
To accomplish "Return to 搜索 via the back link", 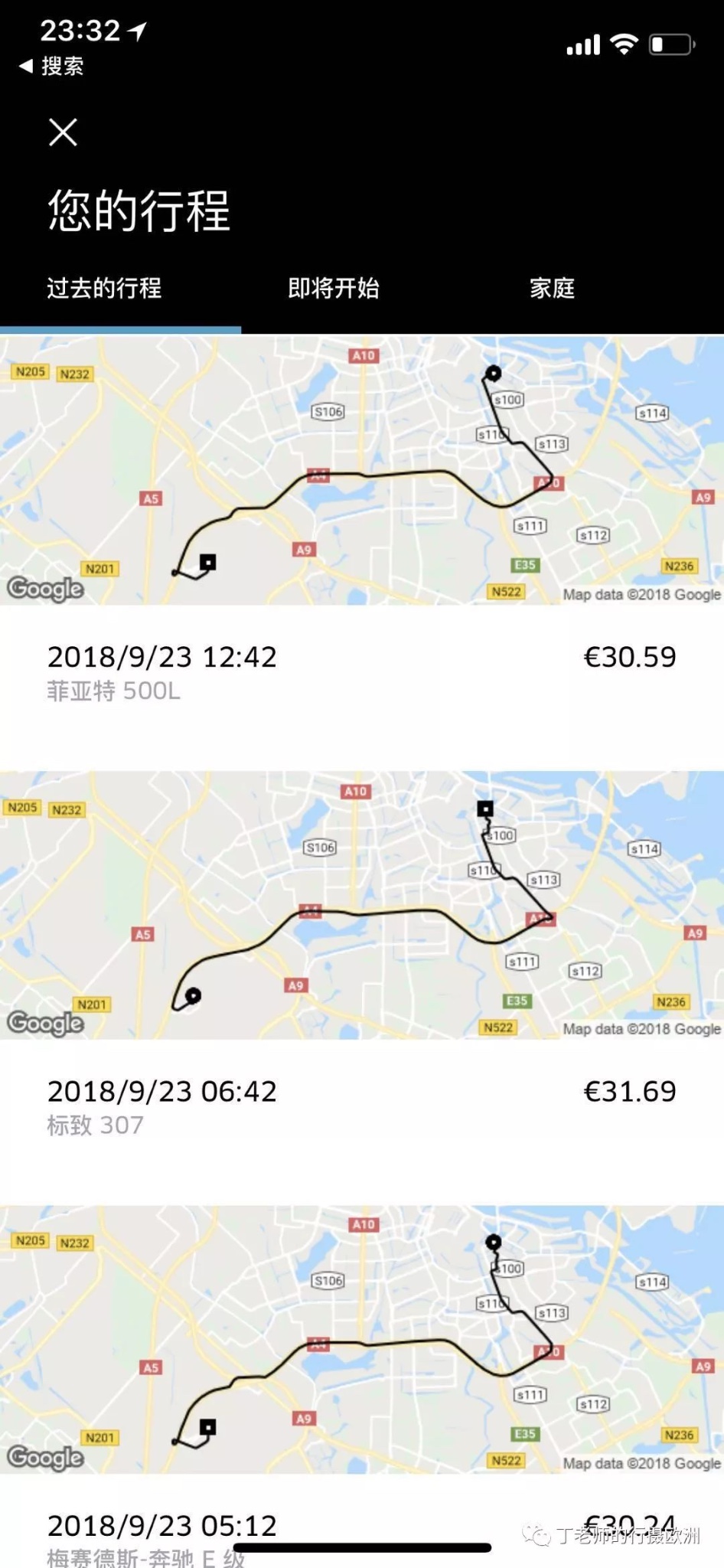I will (x=52, y=67).
